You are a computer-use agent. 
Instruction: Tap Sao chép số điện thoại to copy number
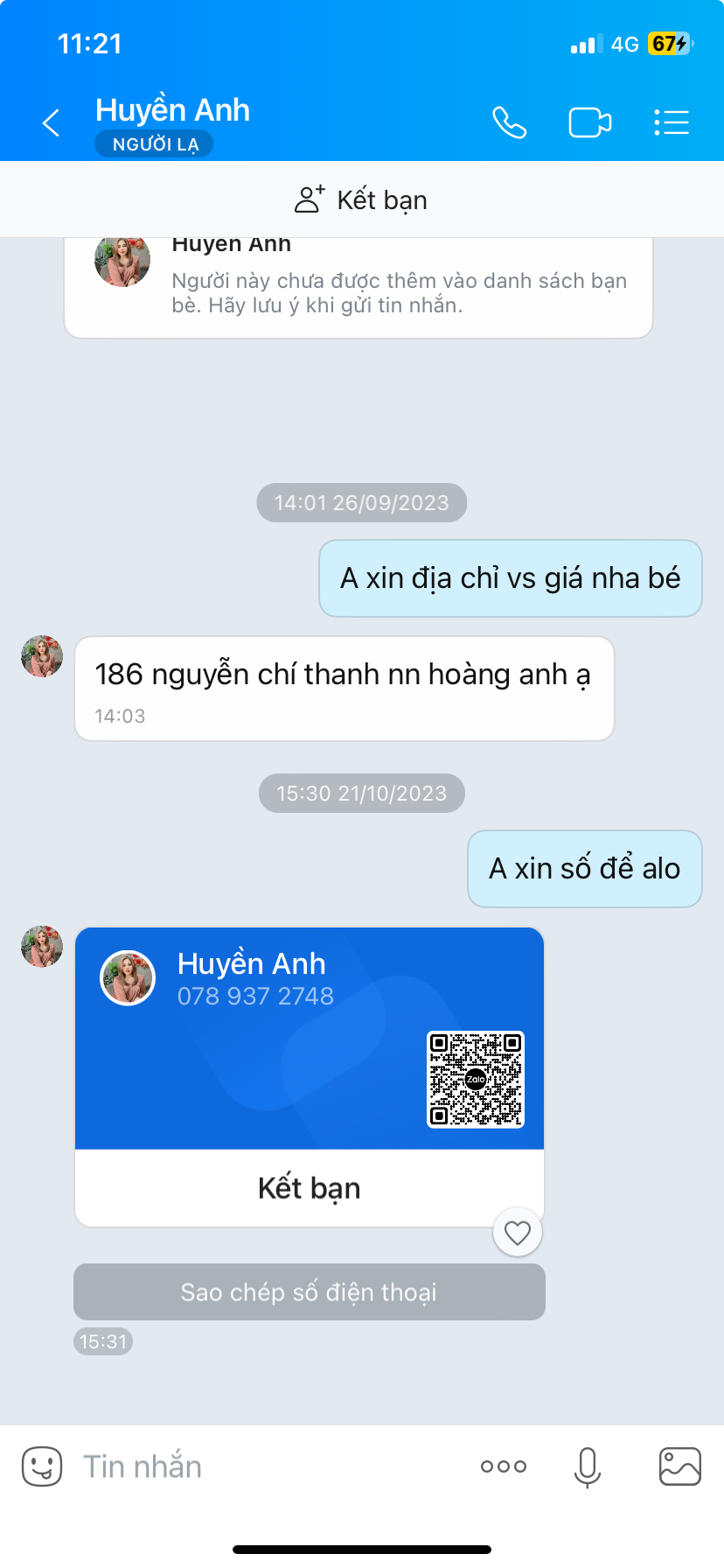click(x=309, y=1291)
